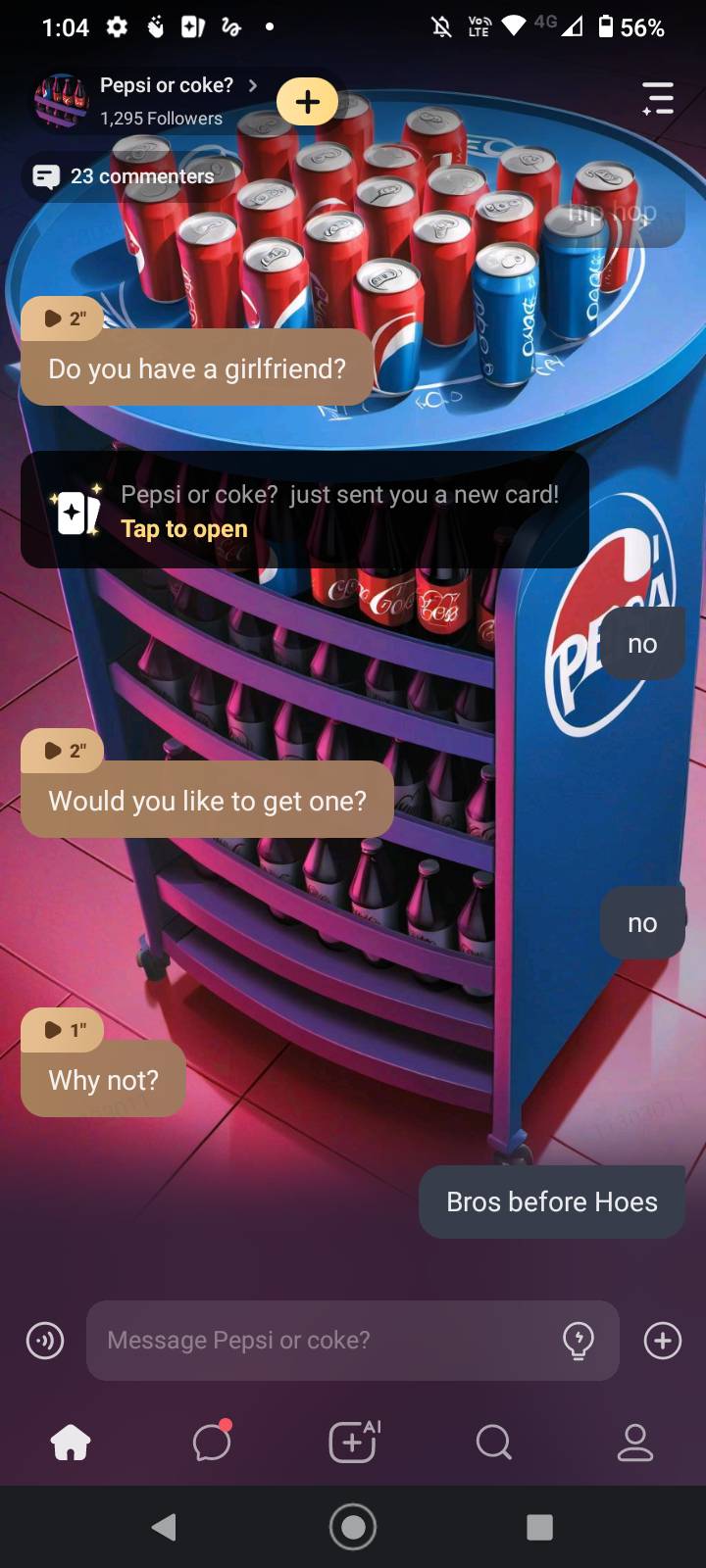Open attachments plus beside message box
This screenshot has width=706, height=1568.
[663, 1340]
